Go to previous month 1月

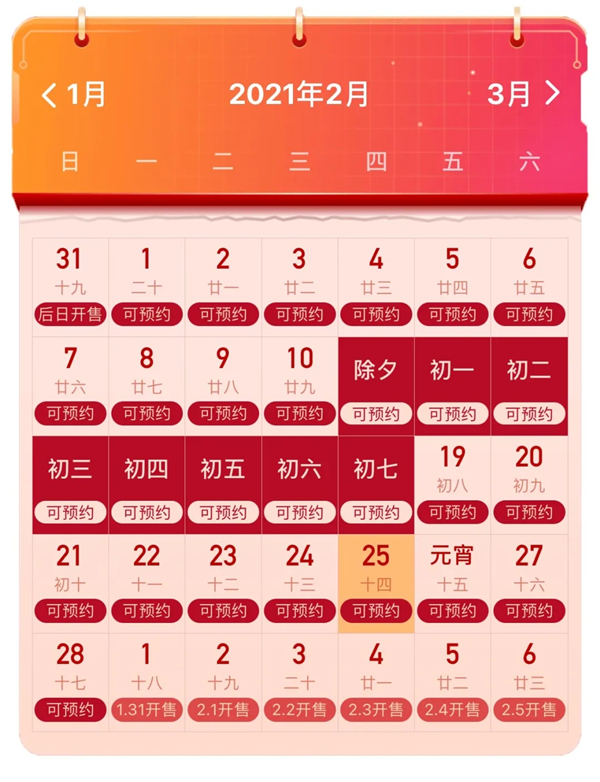(x=73, y=95)
